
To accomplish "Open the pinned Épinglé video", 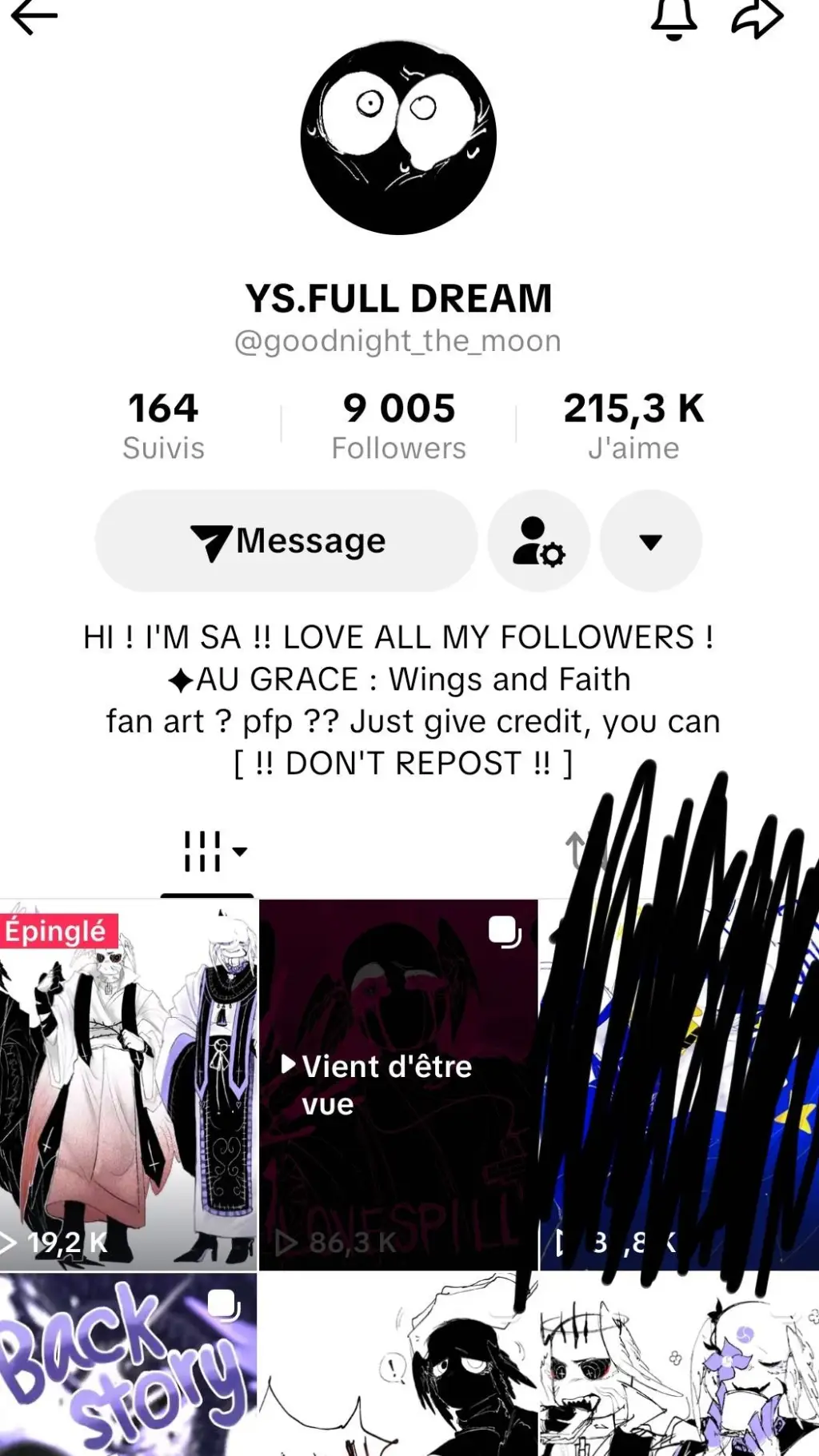I will pyautogui.click(x=128, y=1085).
